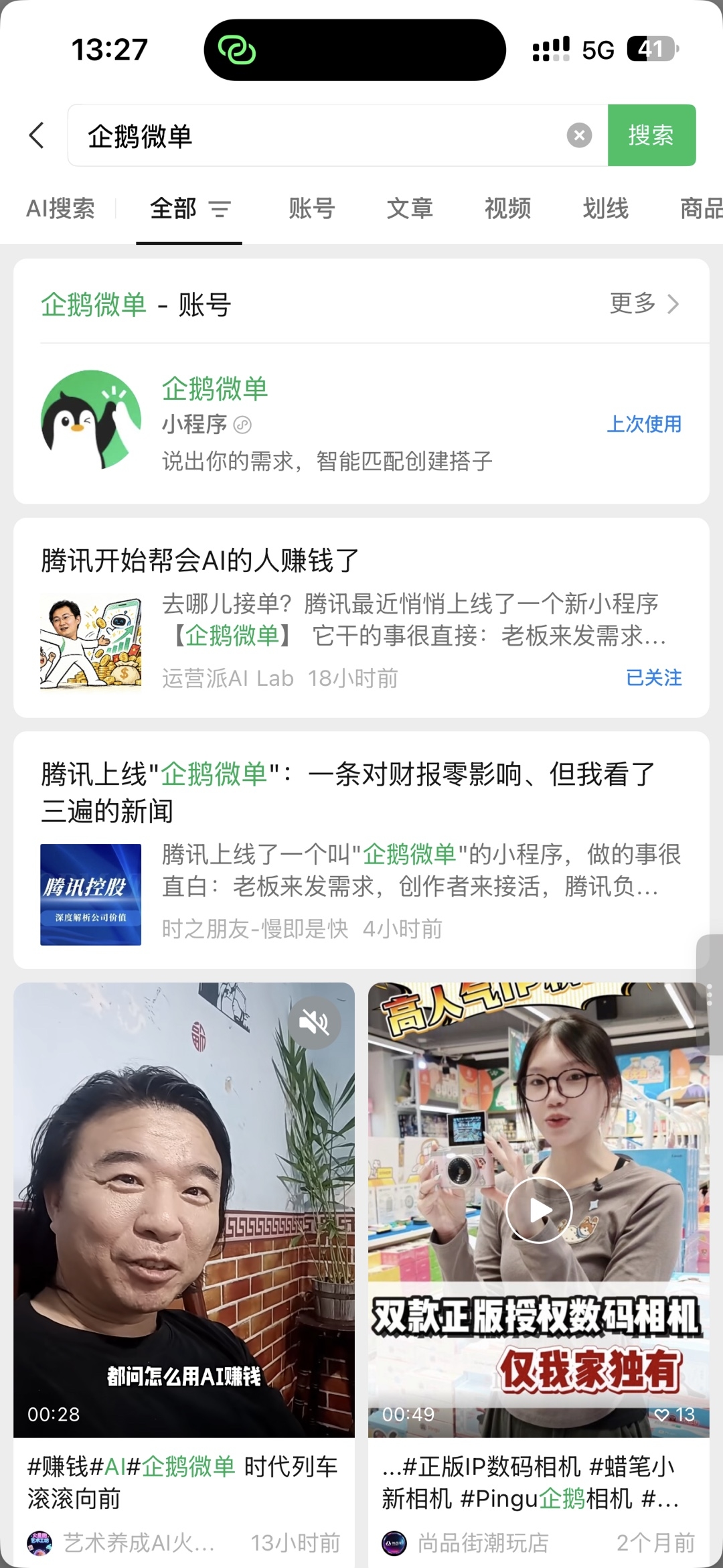Unmute the video 都问怎么用AI赚钱
Viewport: 723px width, 1568px height.
pyautogui.click(x=314, y=1023)
